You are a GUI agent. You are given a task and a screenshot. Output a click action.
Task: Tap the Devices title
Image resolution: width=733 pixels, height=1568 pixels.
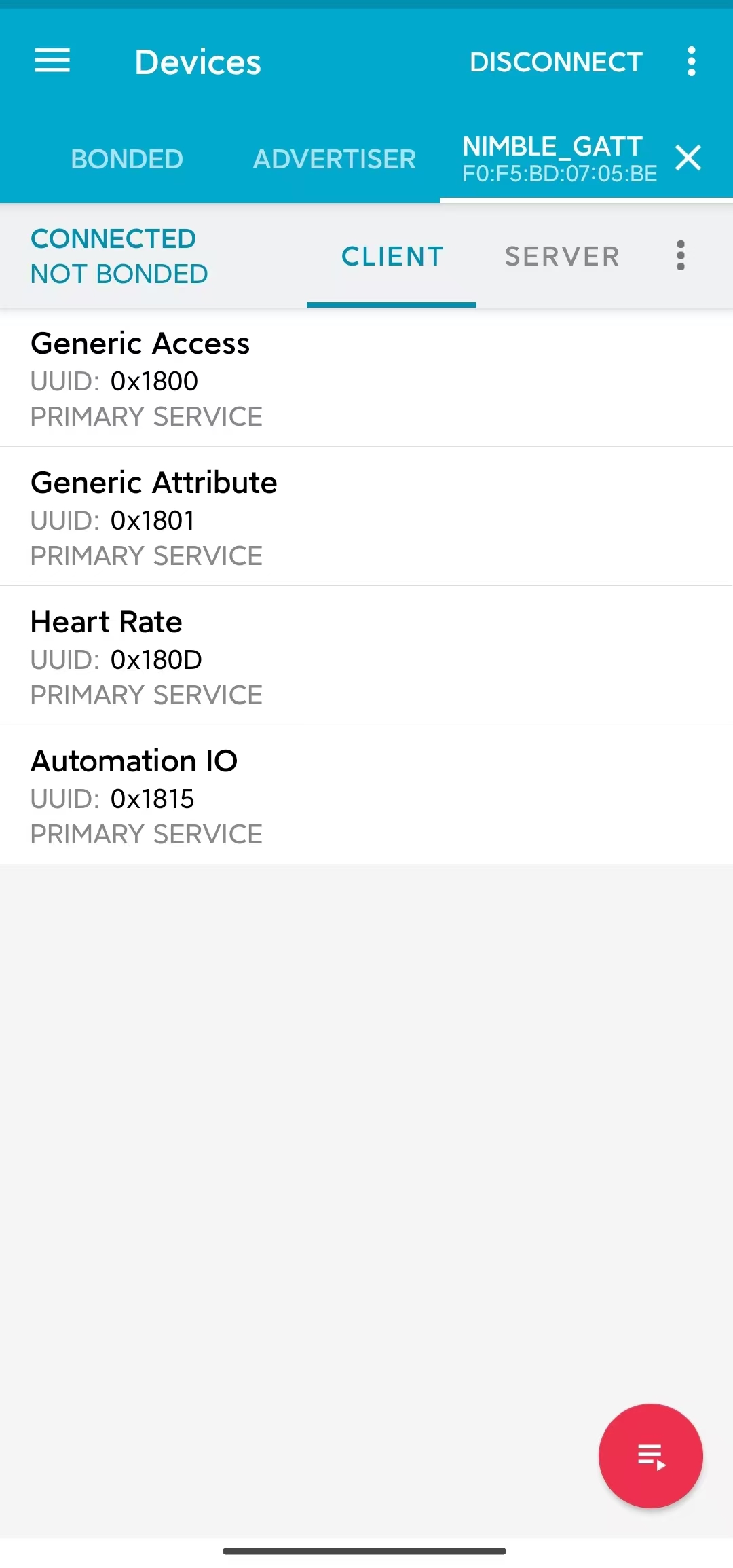tap(198, 61)
